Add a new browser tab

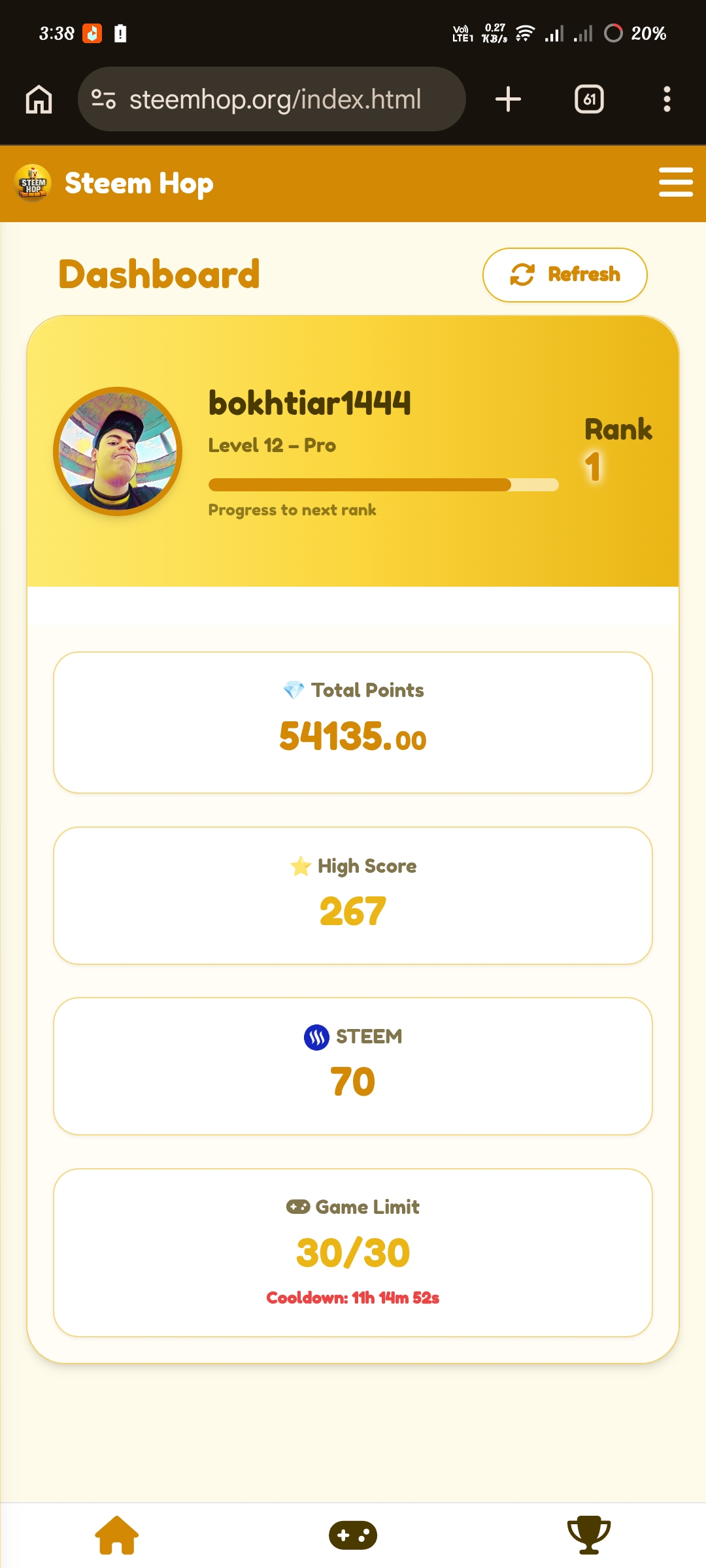click(x=508, y=99)
